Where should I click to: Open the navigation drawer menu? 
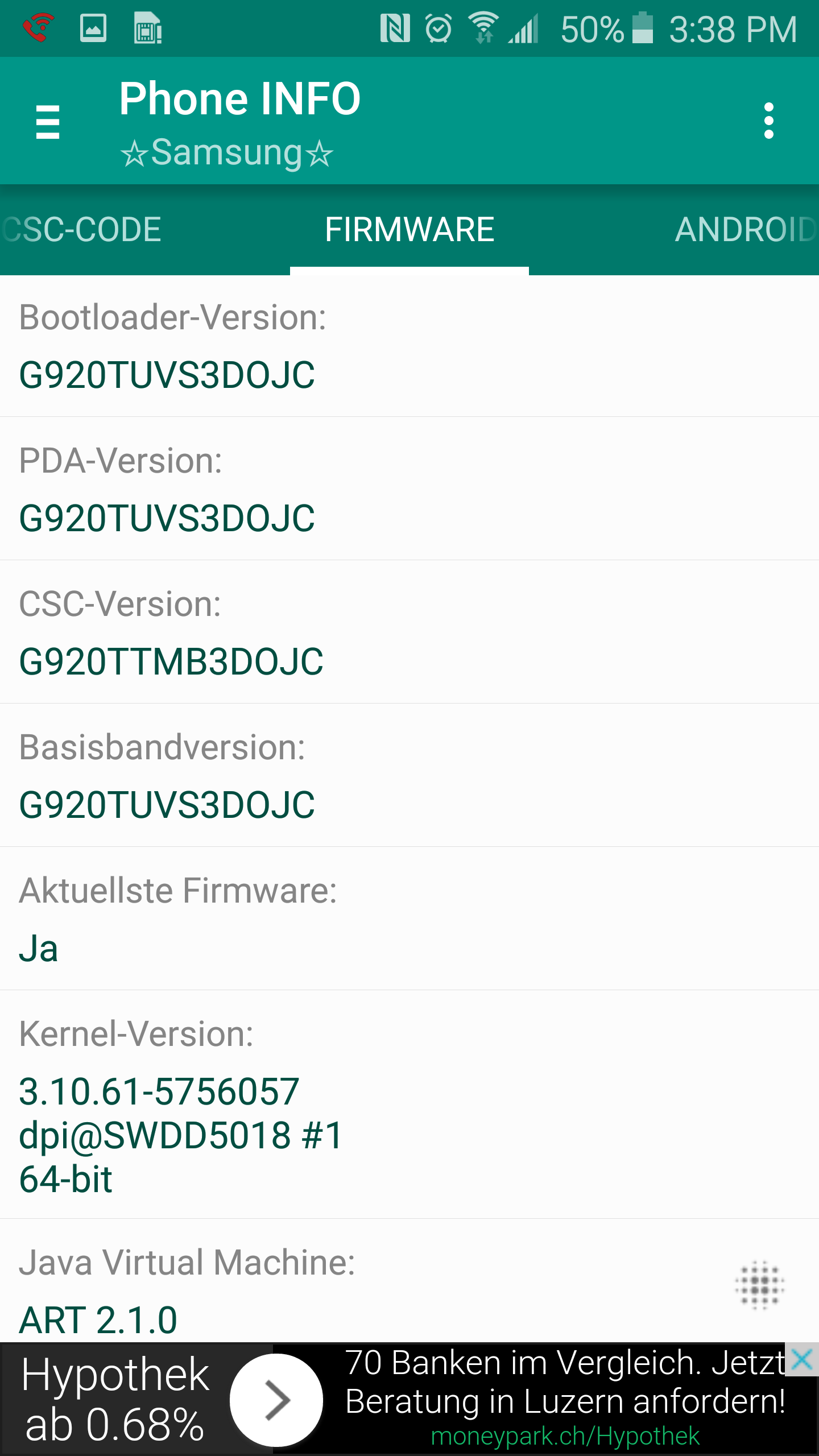coord(48,121)
